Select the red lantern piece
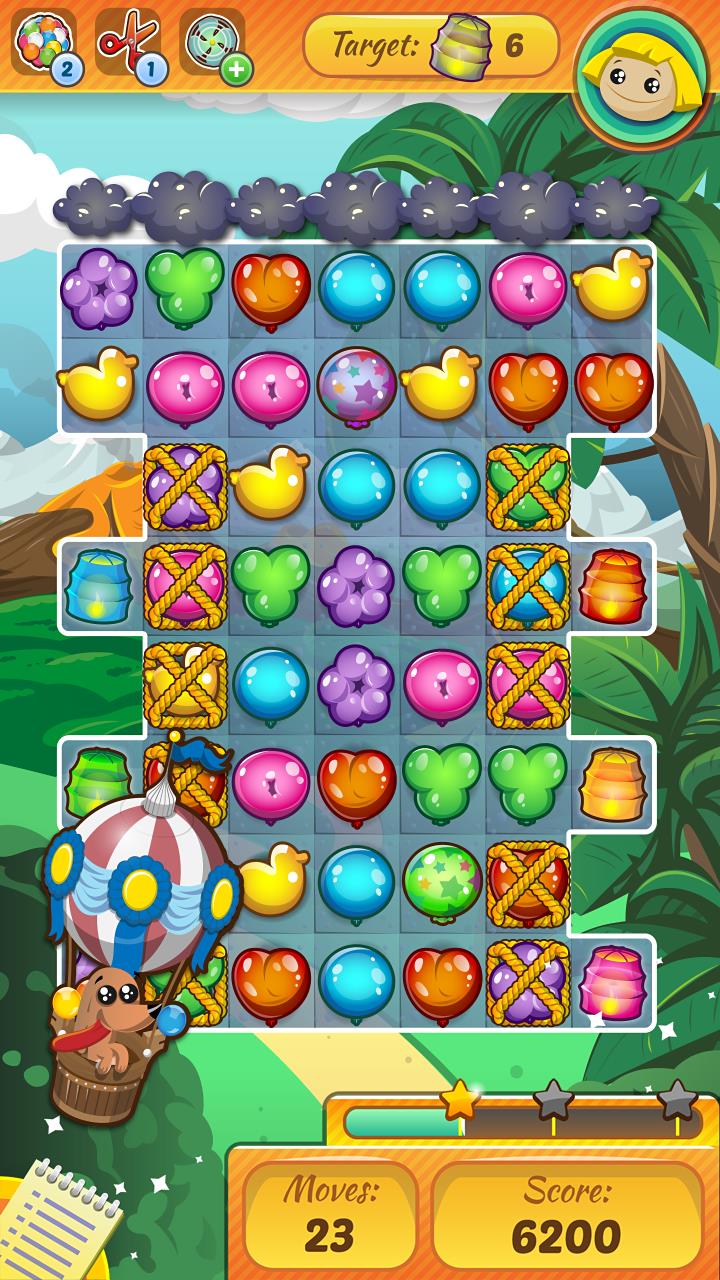Screen dimensions: 720x1280 click(612, 585)
